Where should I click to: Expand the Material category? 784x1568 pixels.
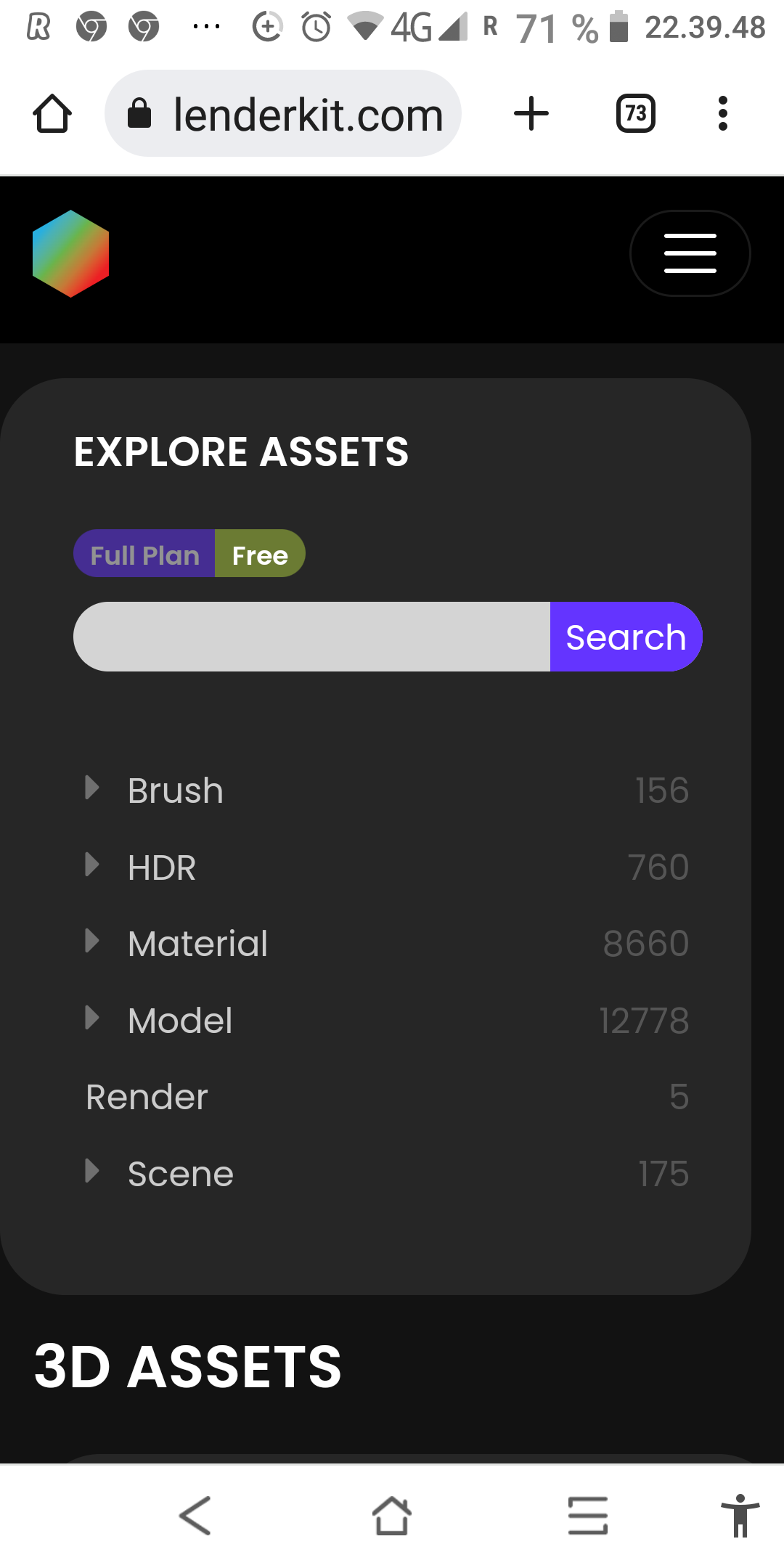pos(92,942)
